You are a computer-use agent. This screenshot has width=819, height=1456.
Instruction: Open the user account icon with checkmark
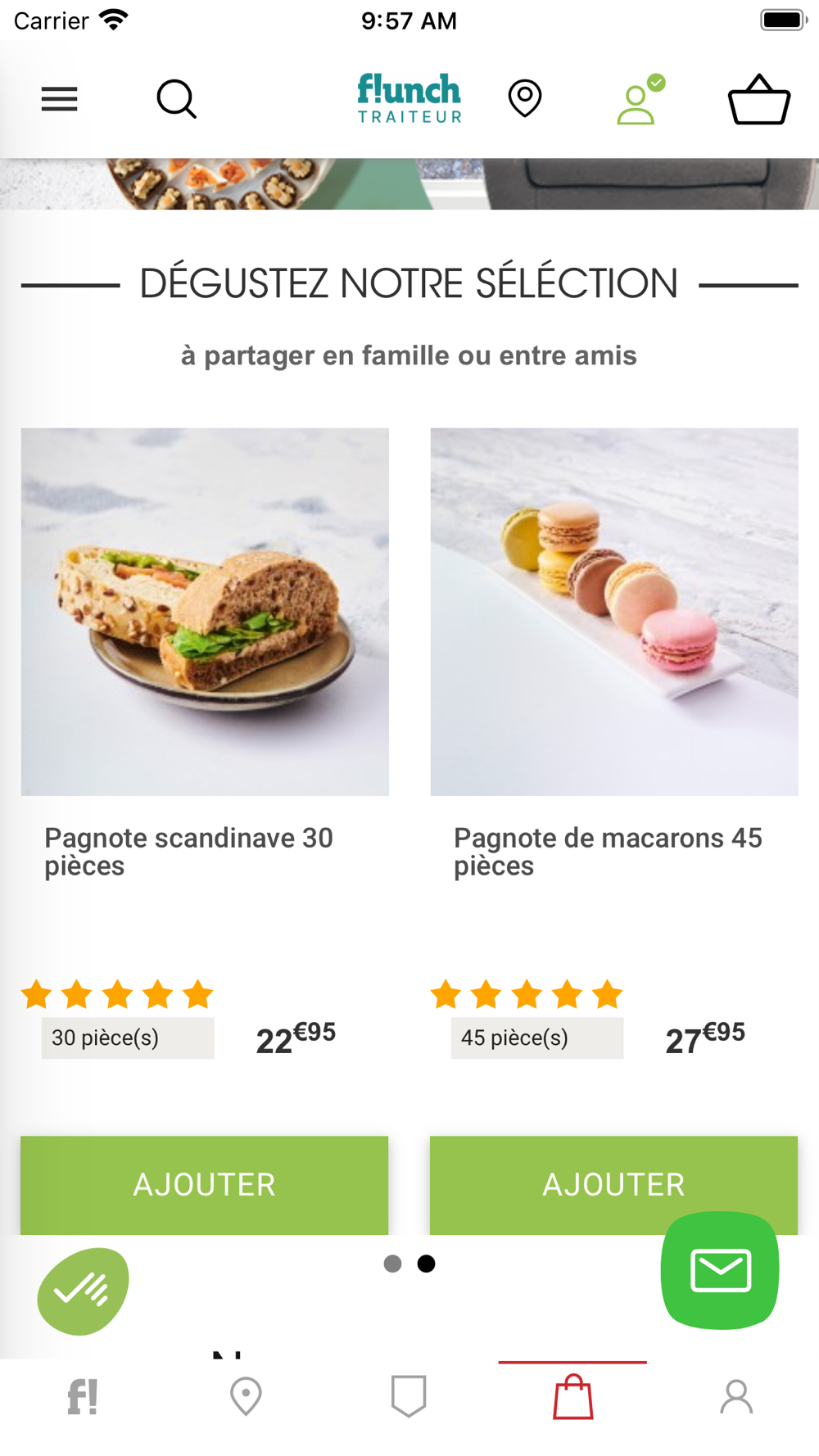click(640, 99)
